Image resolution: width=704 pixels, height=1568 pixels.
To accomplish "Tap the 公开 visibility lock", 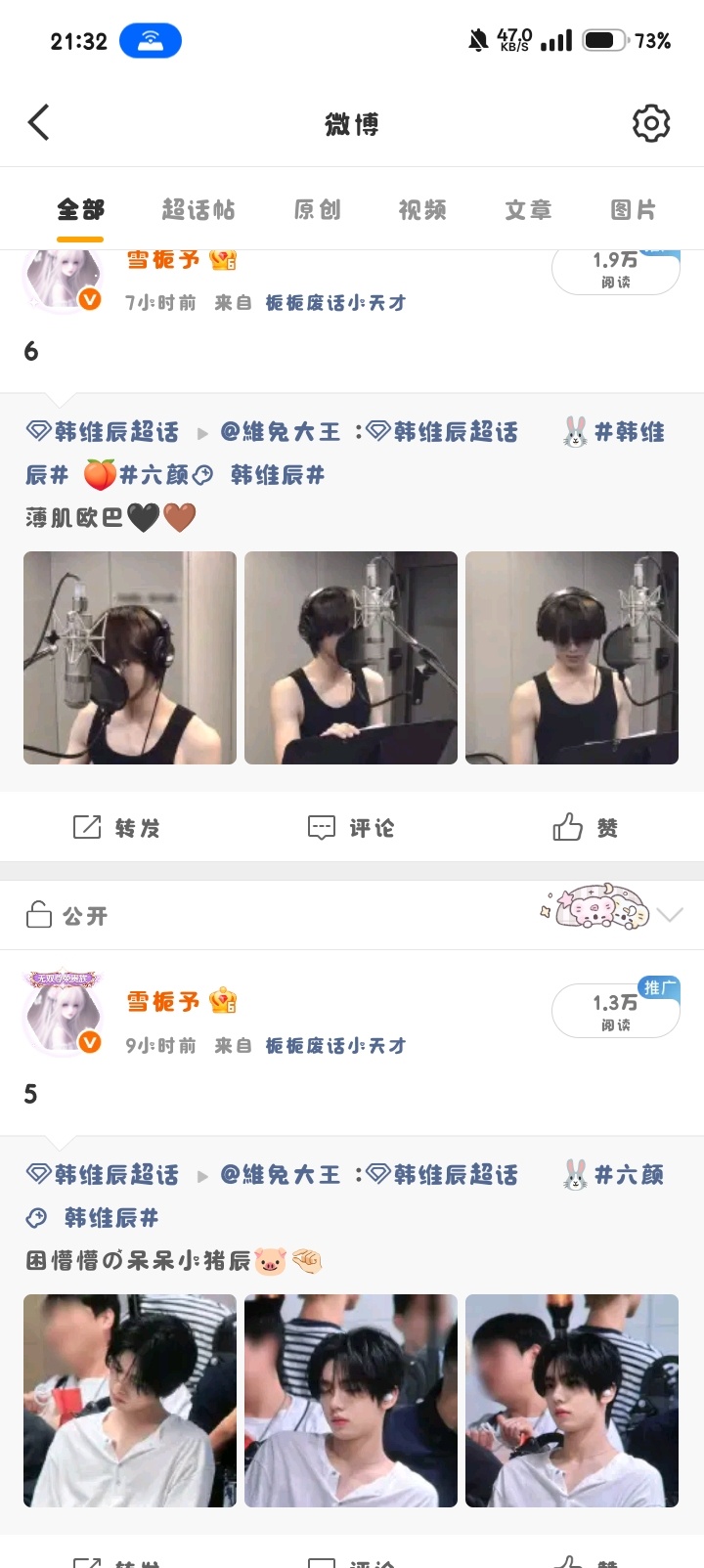I will 66,916.
